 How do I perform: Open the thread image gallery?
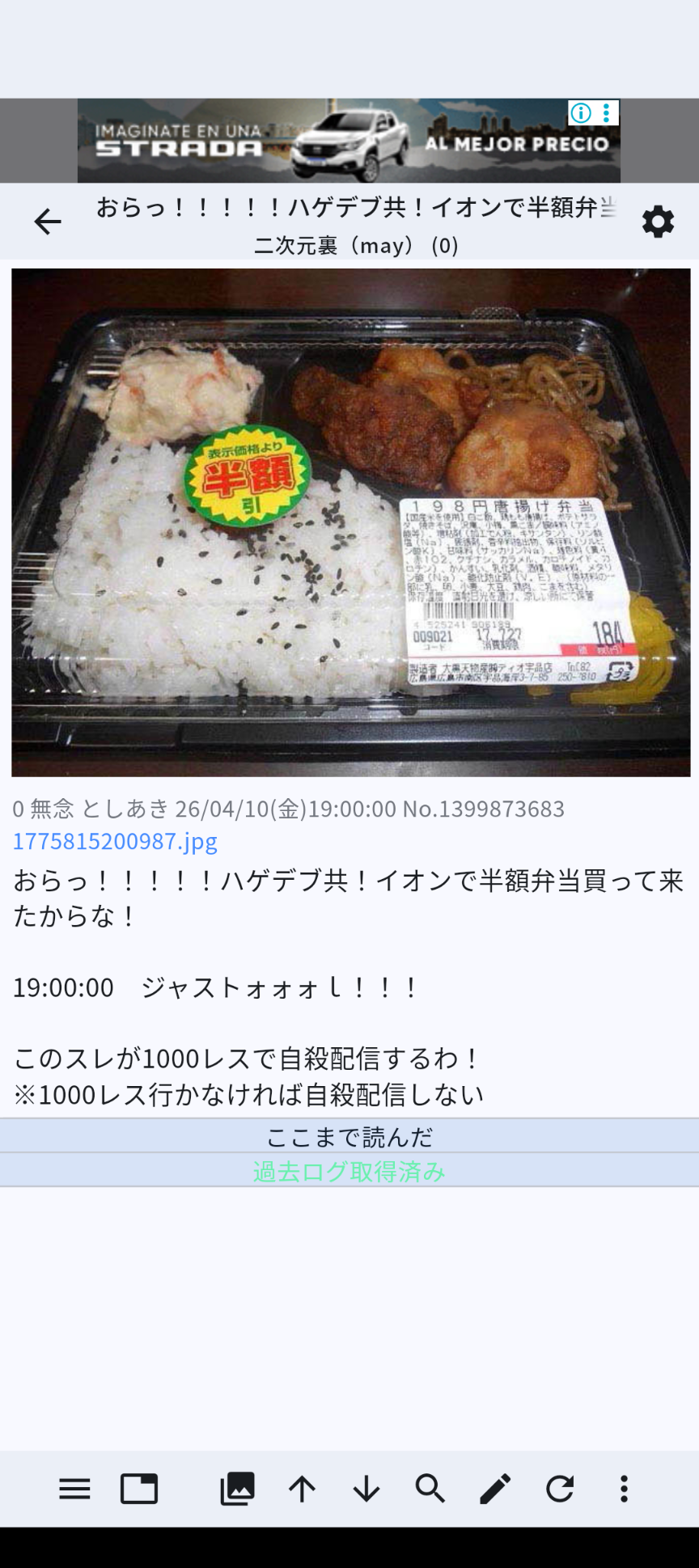tap(237, 1489)
